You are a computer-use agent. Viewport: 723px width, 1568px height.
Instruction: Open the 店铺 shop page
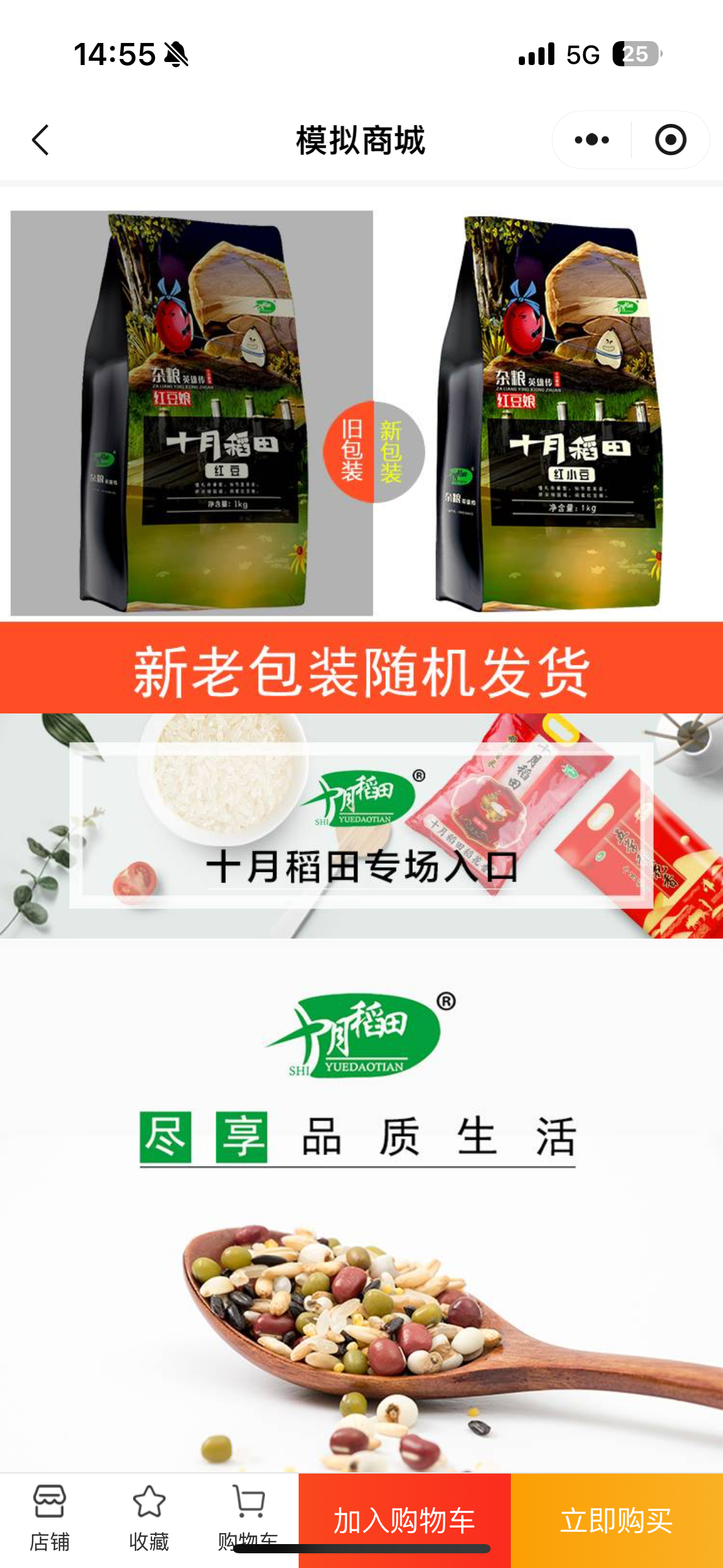(50, 1518)
